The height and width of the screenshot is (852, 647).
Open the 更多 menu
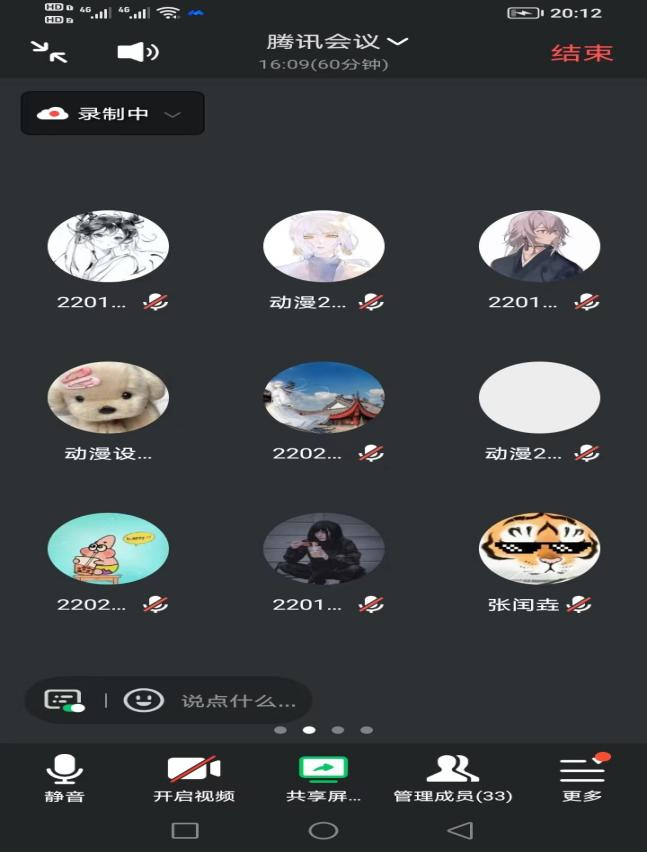point(582,778)
